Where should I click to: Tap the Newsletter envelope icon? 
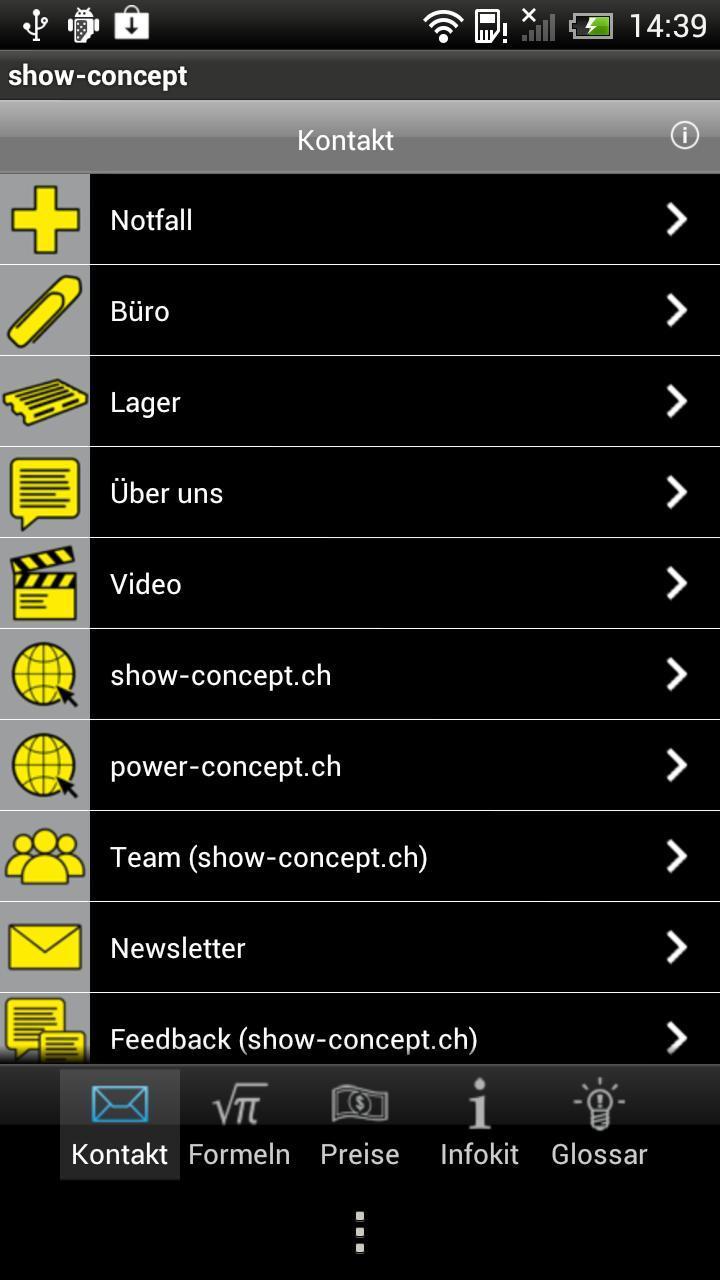tap(45, 947)
